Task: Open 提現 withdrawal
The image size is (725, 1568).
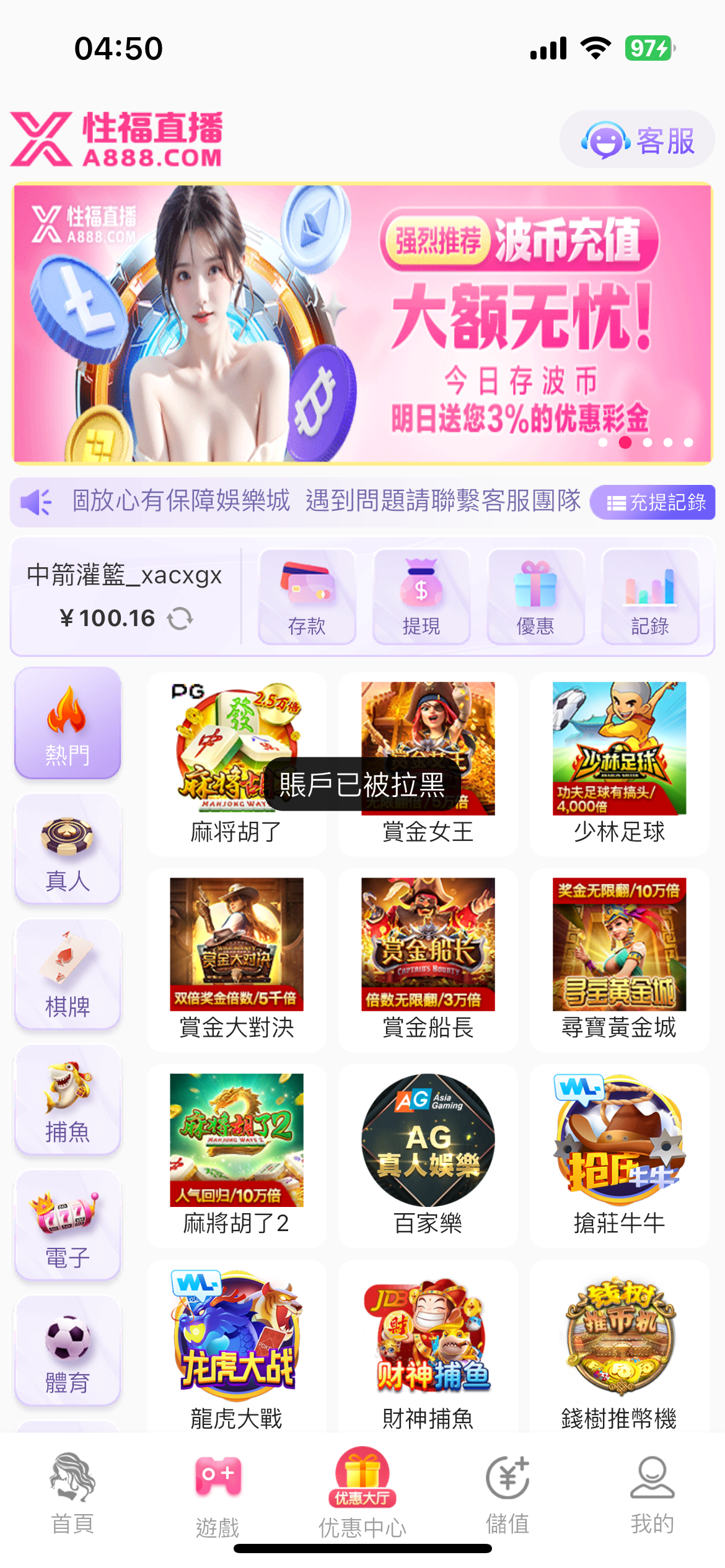Action: [x=421, y=597]
